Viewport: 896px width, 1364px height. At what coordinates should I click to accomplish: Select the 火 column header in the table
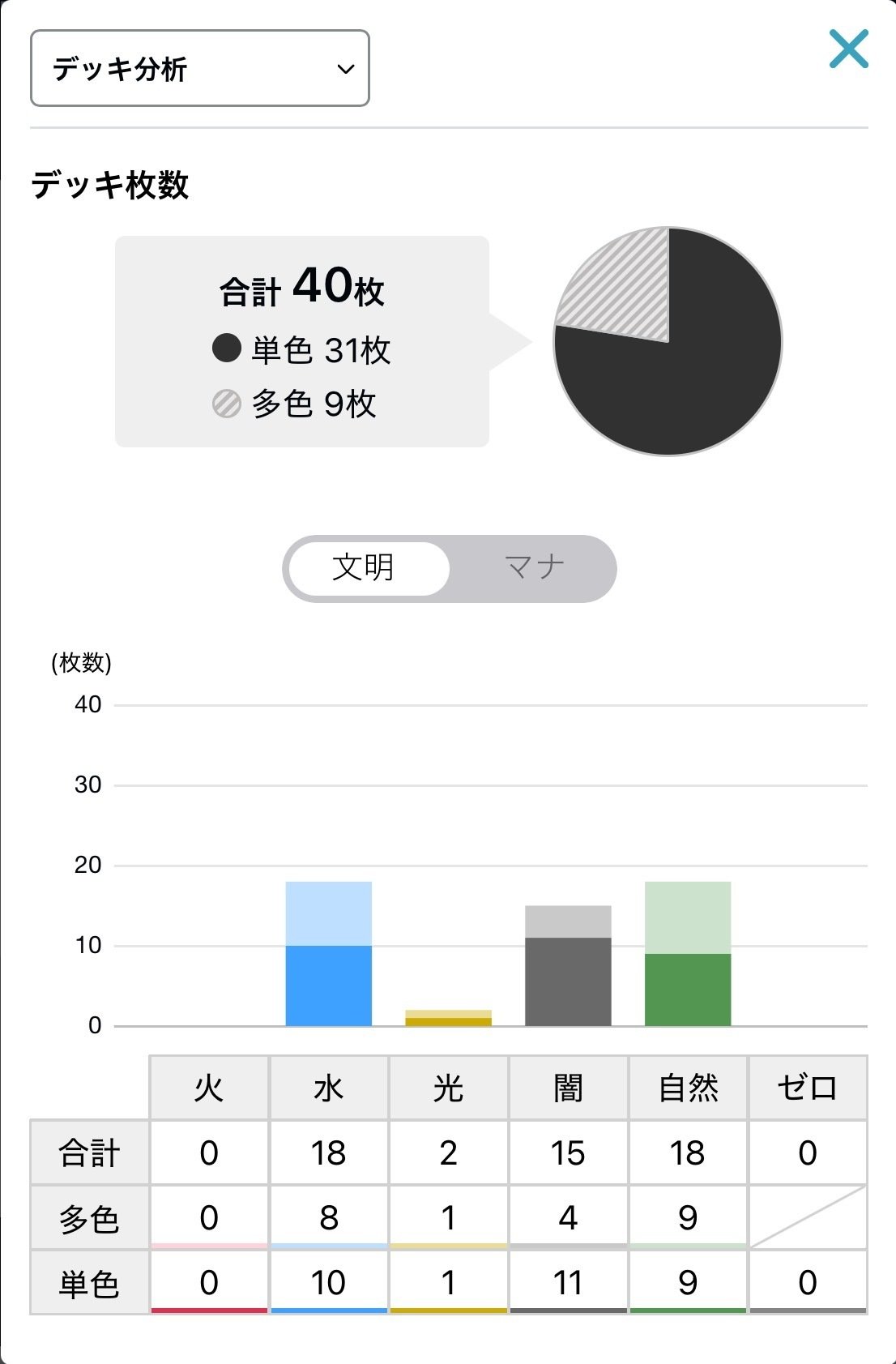coord(208,1086)
